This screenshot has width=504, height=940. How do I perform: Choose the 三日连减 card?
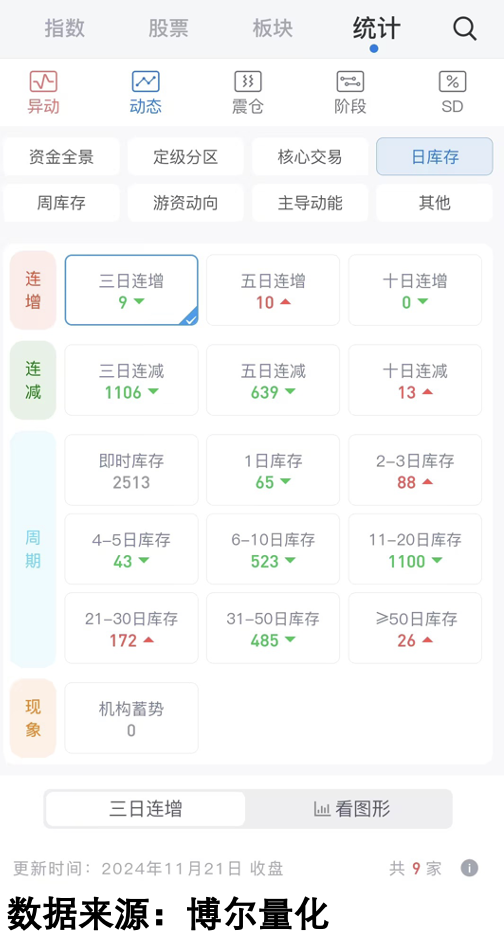(131, 380)
